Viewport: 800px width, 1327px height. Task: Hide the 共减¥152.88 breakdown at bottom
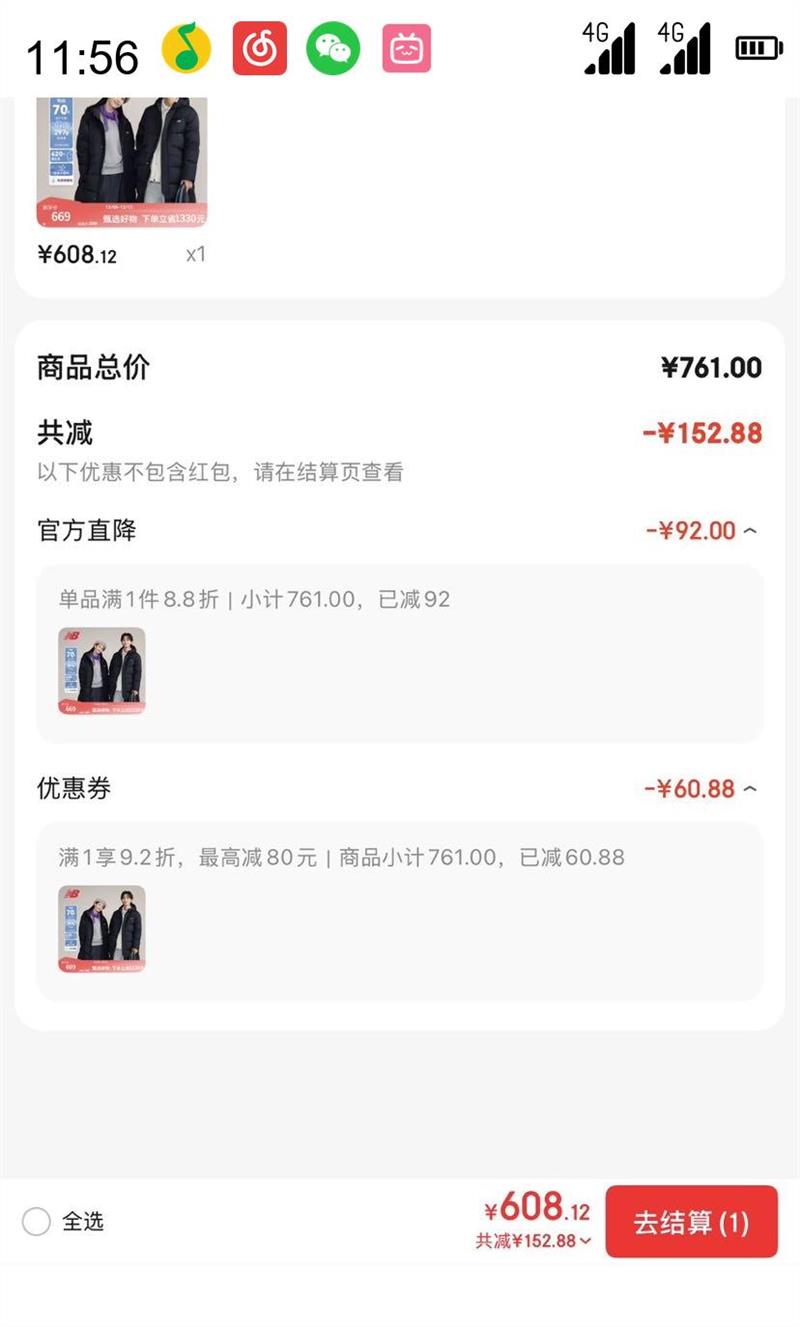pyautogui.click(x=533, y=1241)
